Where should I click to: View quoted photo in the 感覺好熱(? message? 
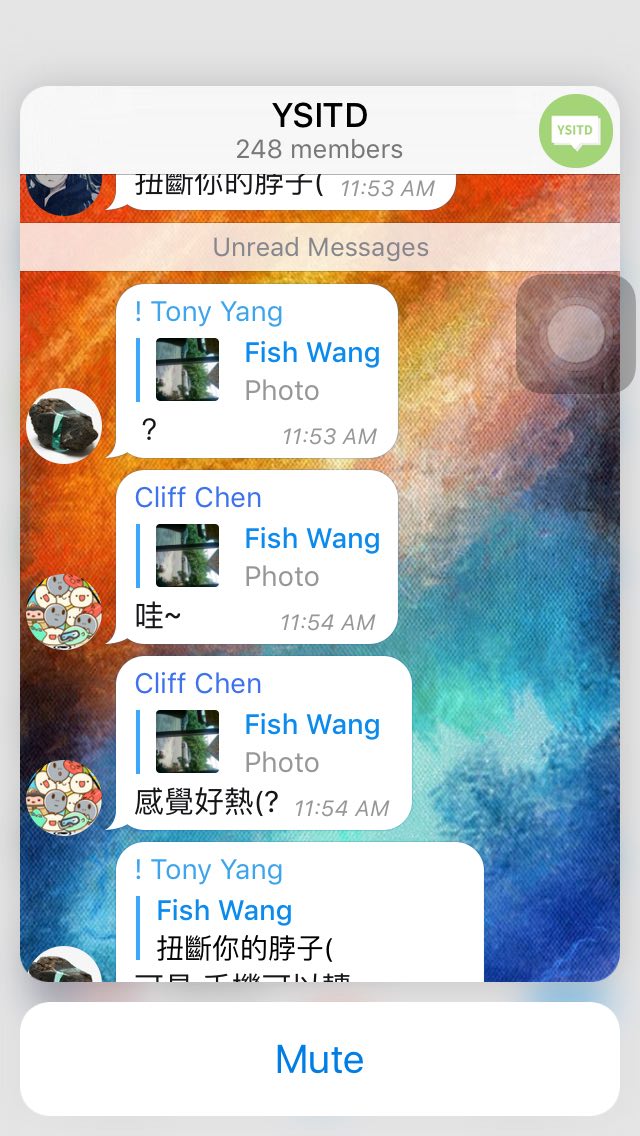[188, 742]
